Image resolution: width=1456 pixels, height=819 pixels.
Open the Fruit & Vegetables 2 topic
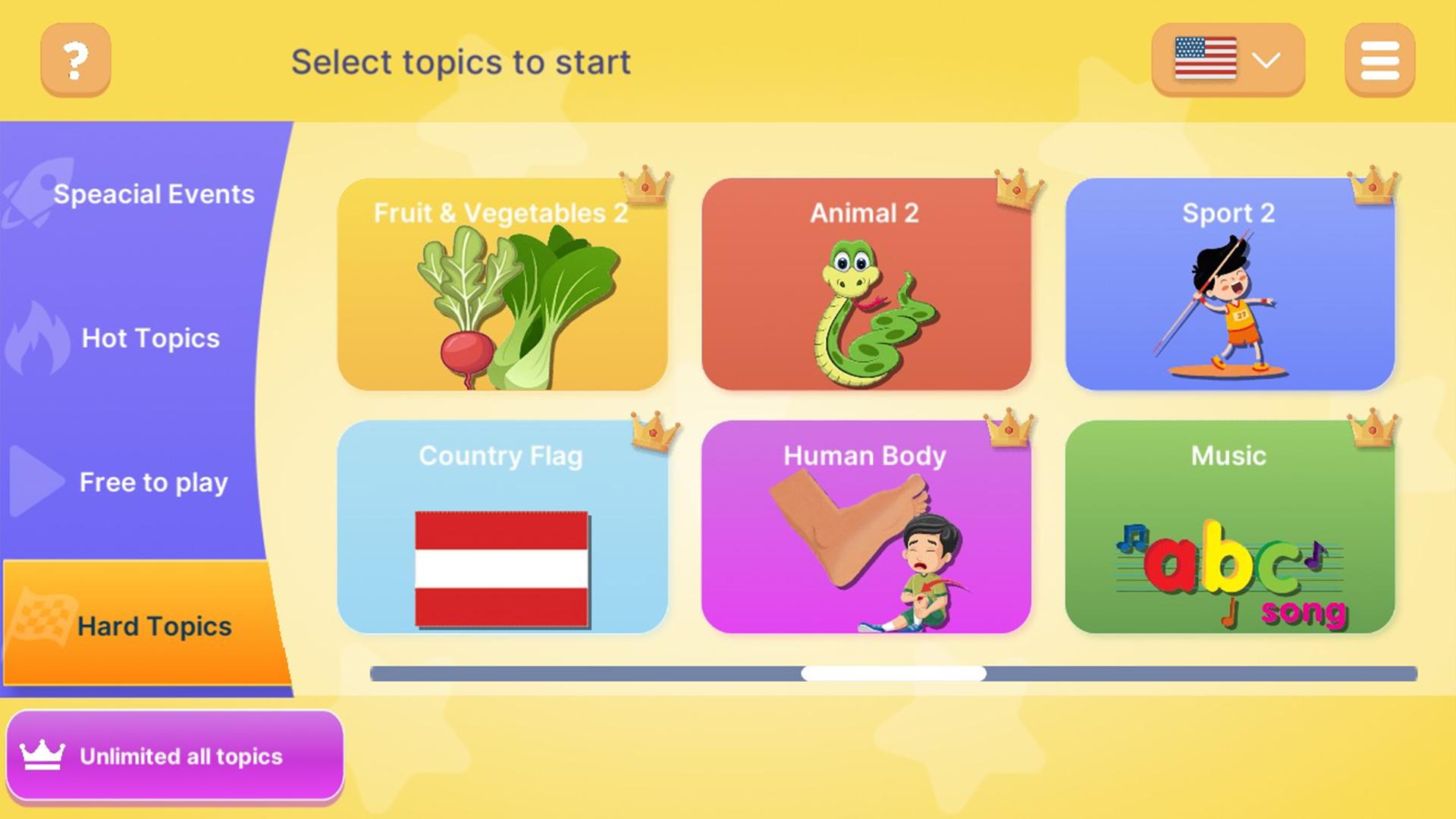501,284
